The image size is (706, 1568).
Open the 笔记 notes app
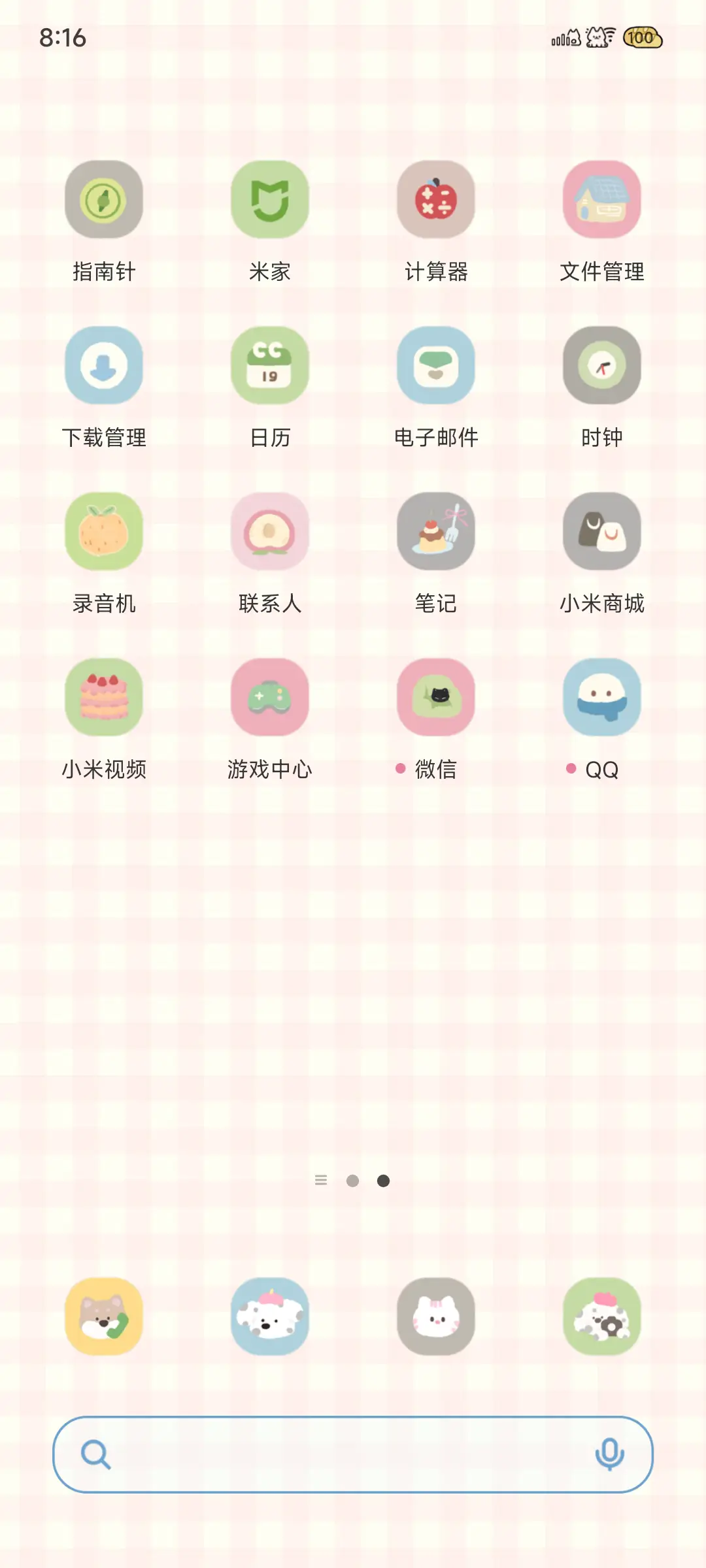436,532
